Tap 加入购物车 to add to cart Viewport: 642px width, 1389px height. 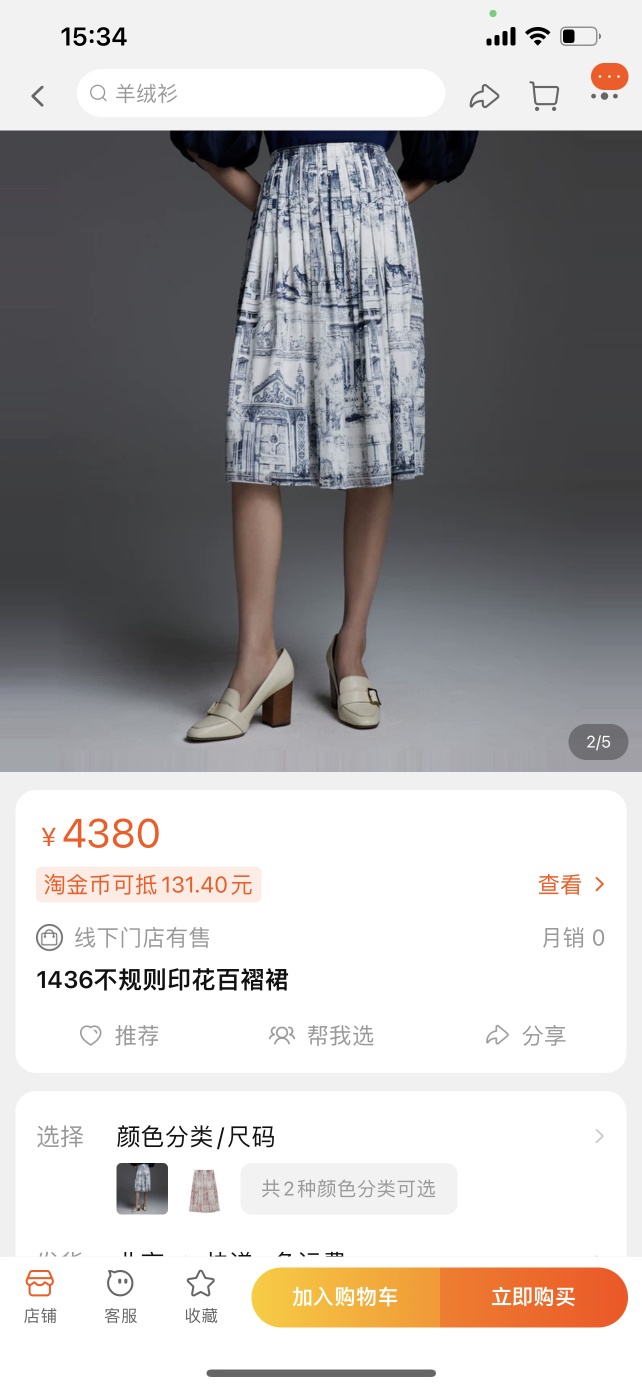click(345, 1298)
